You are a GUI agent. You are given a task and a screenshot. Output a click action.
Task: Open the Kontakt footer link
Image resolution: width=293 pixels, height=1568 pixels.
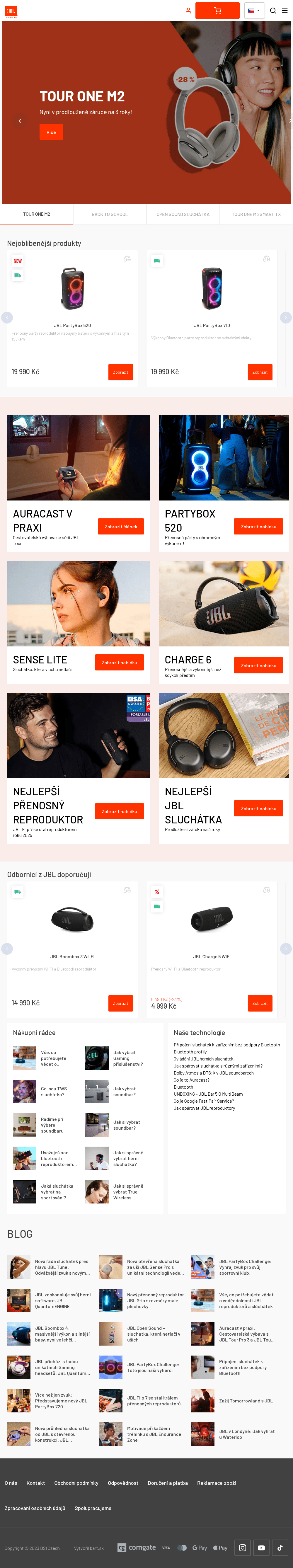35,1483
